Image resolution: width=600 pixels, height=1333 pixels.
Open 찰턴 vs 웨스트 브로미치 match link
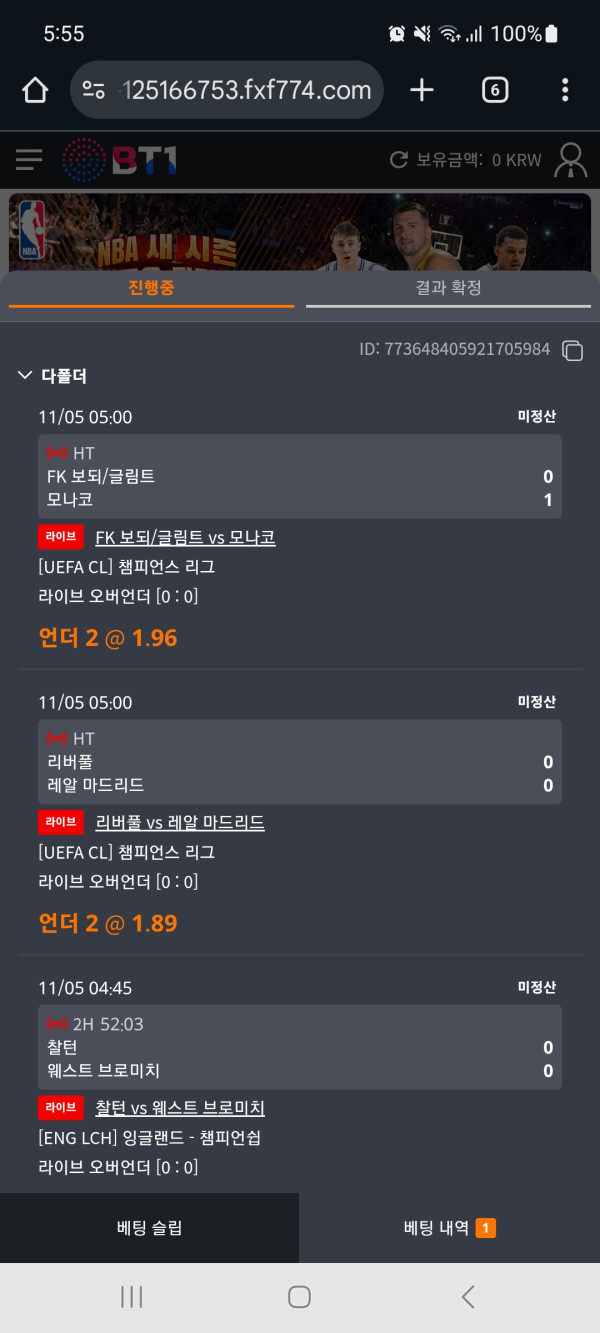pos(180,1108)
